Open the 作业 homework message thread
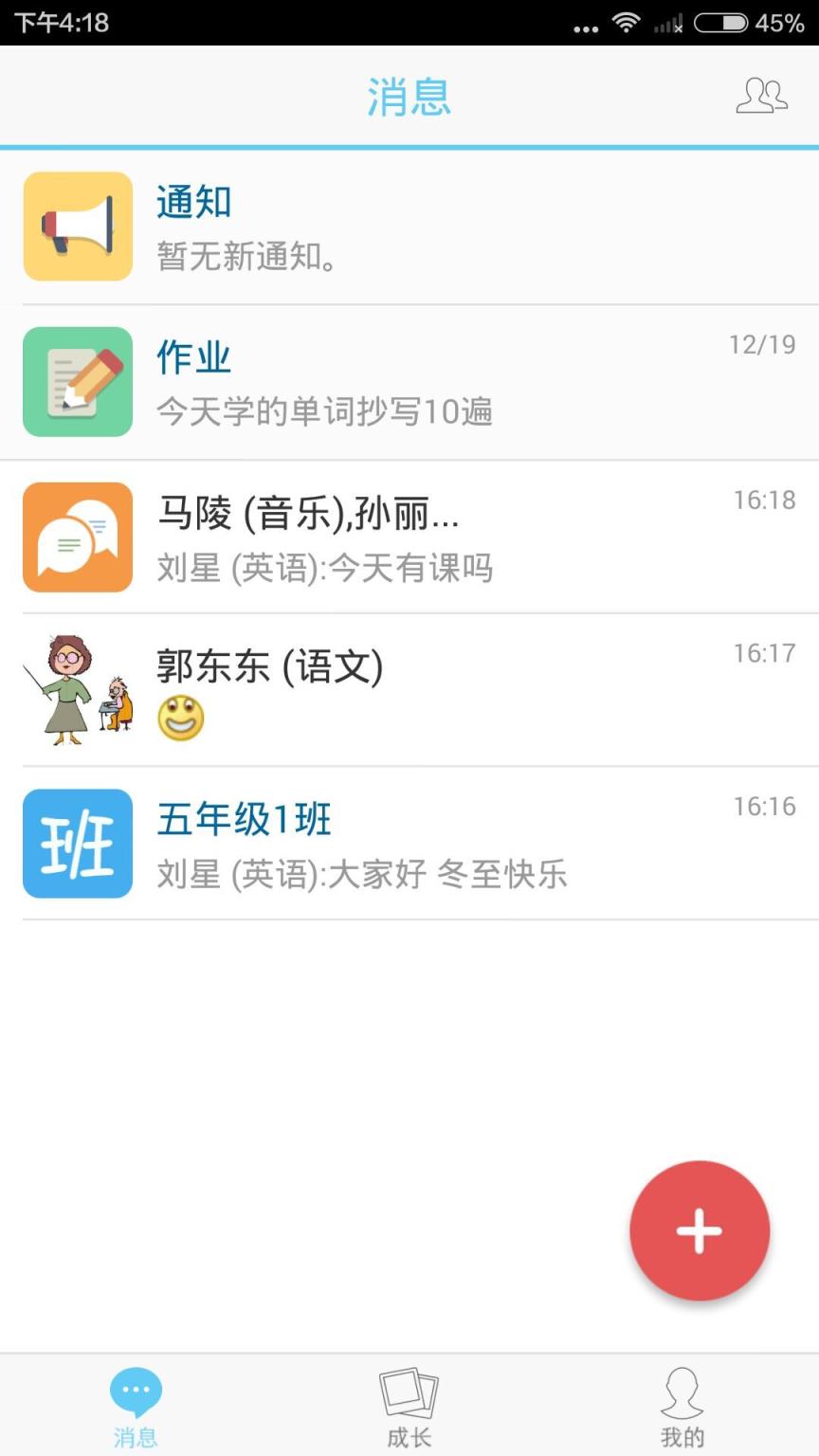This screenshot has width=819, height=1456. tap(408, 381)
